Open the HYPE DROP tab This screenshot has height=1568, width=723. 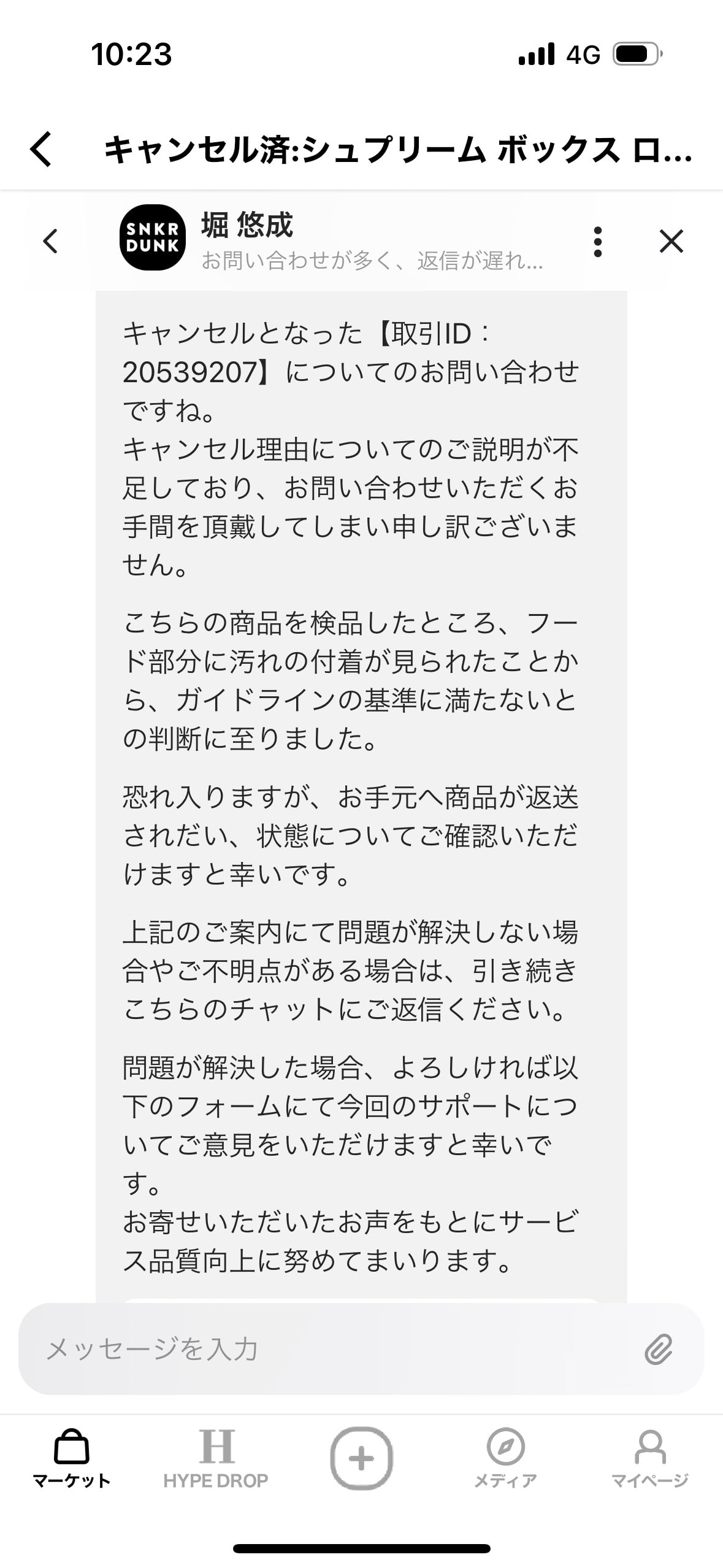coord(216,1458)
